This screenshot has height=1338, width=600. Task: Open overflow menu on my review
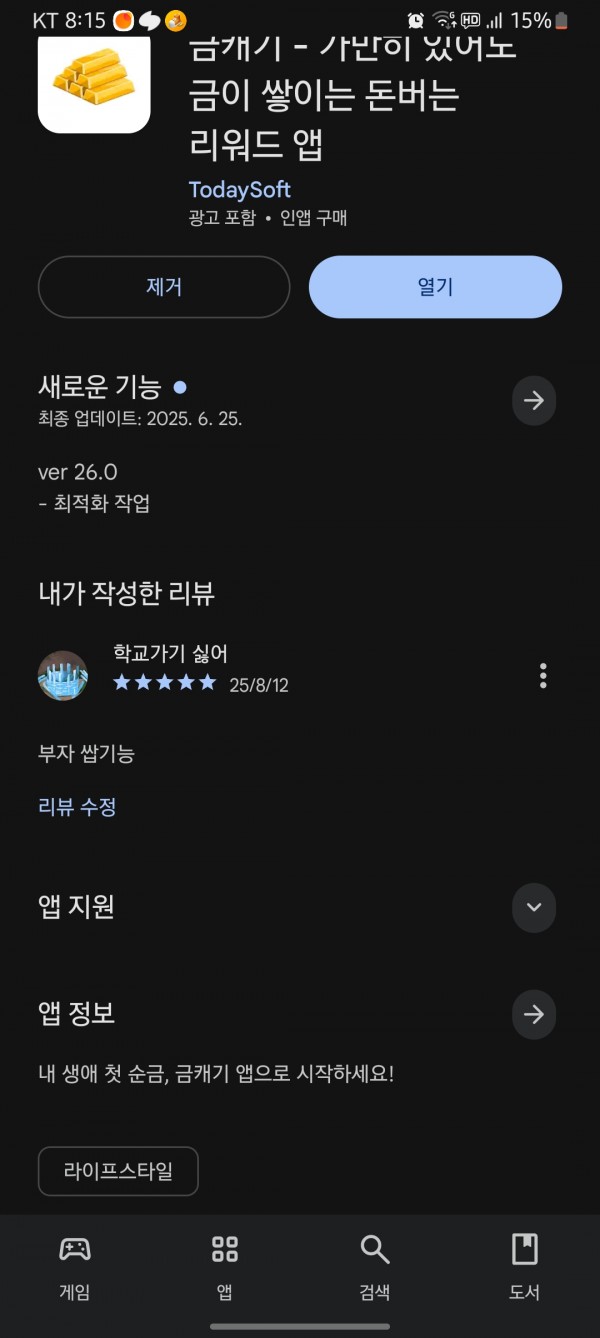click(543, 676)
